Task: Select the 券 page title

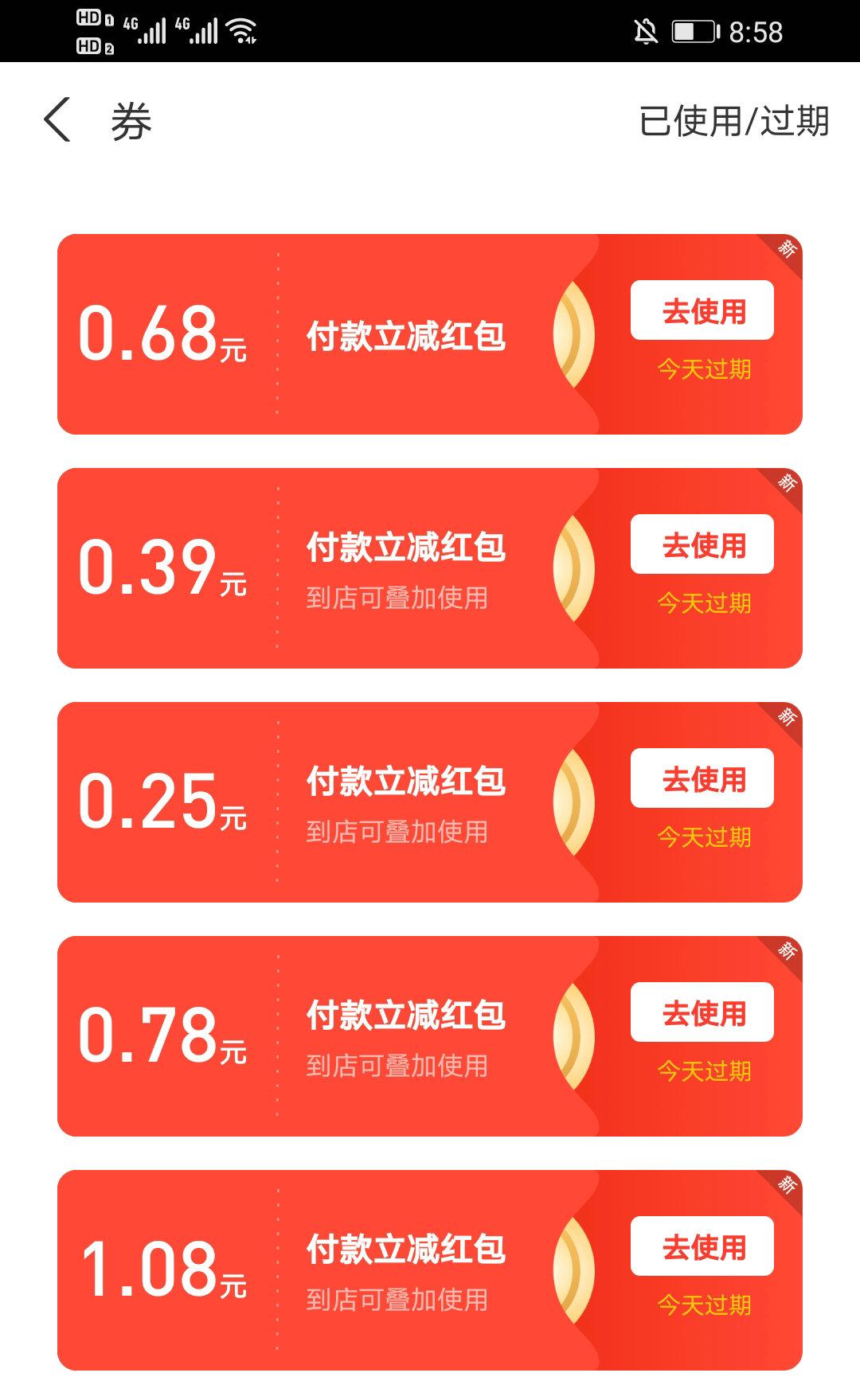Action: [x=132, y=119]
